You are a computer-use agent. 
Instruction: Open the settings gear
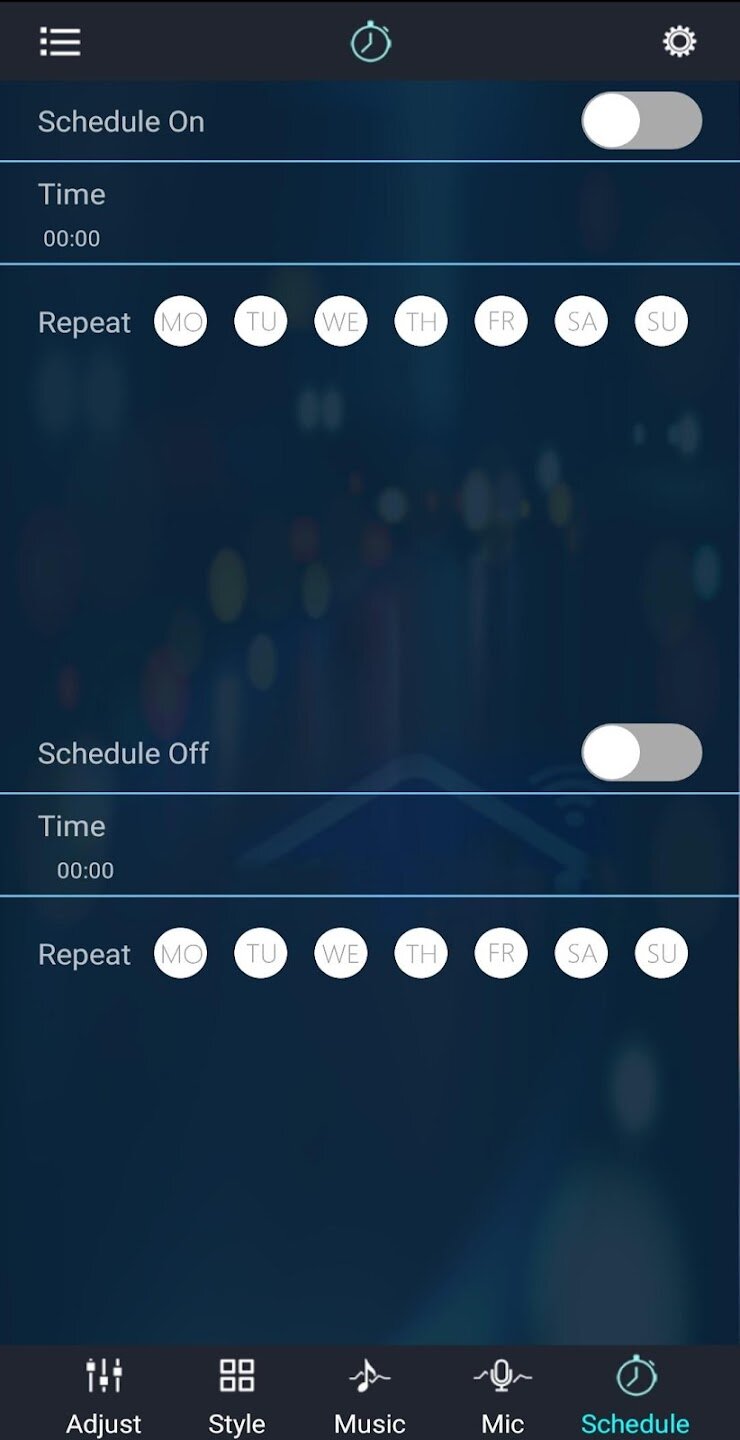click(x=679, y=42)
